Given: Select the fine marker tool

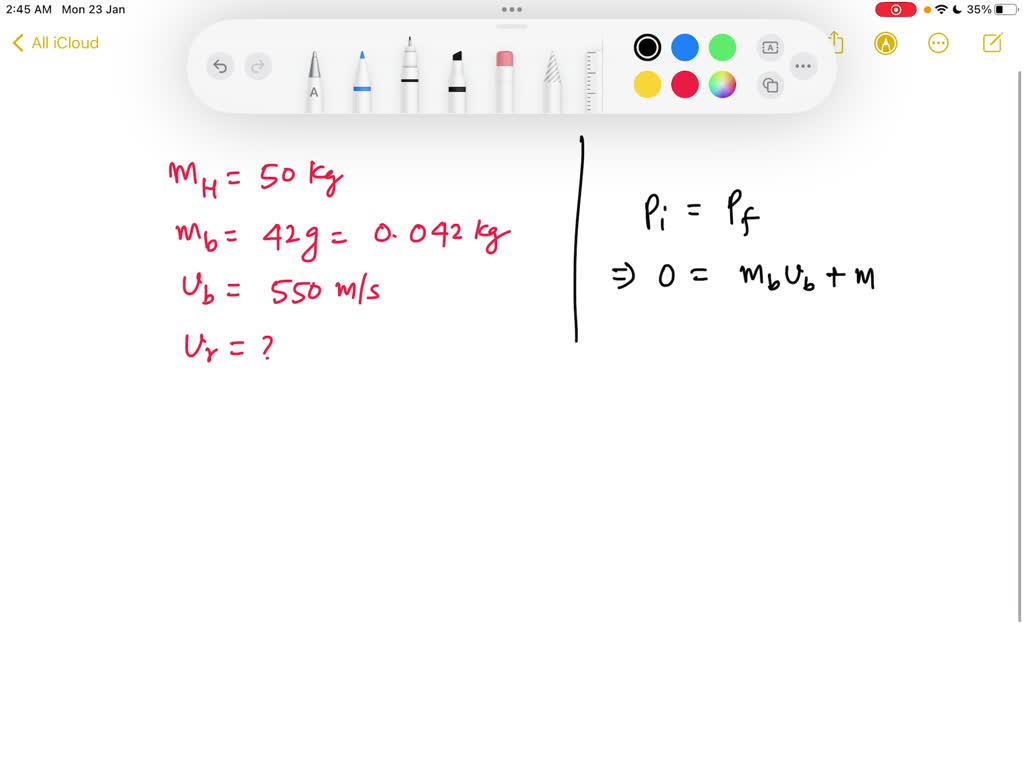Looking at the screenshot, I should pyautogui.click(x=410, y=78).
